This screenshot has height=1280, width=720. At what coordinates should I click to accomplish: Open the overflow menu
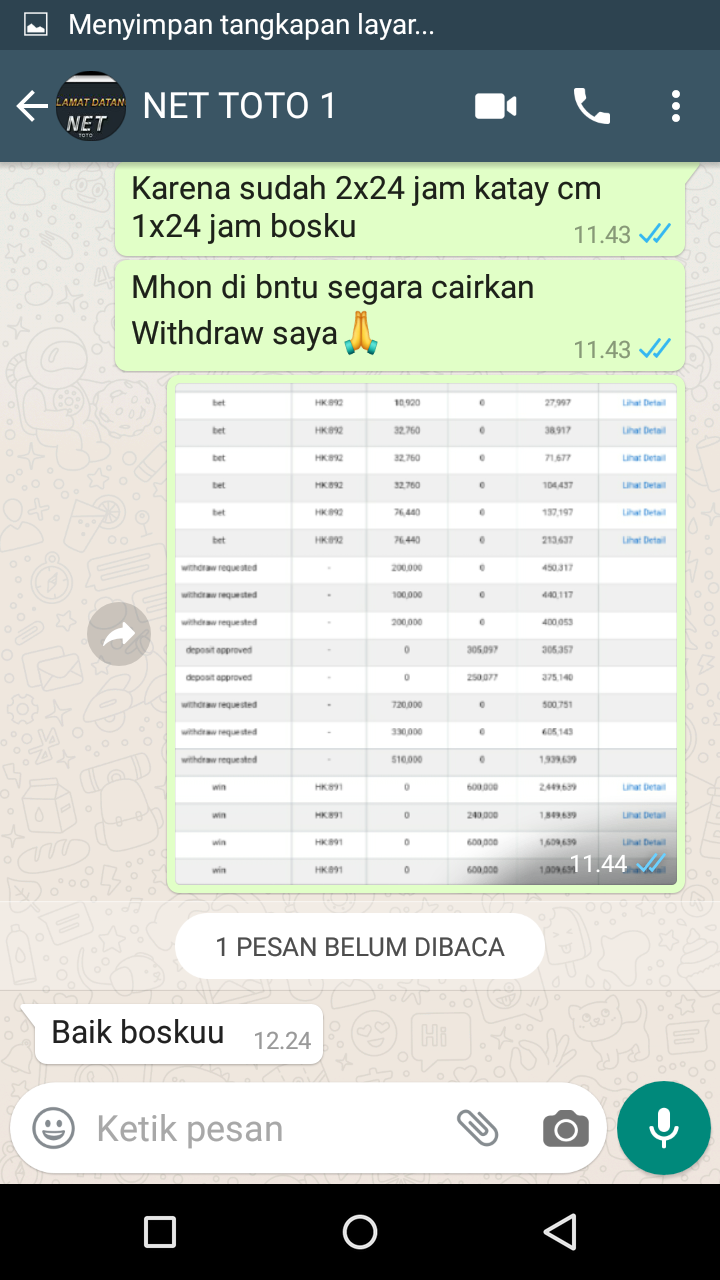676,106
